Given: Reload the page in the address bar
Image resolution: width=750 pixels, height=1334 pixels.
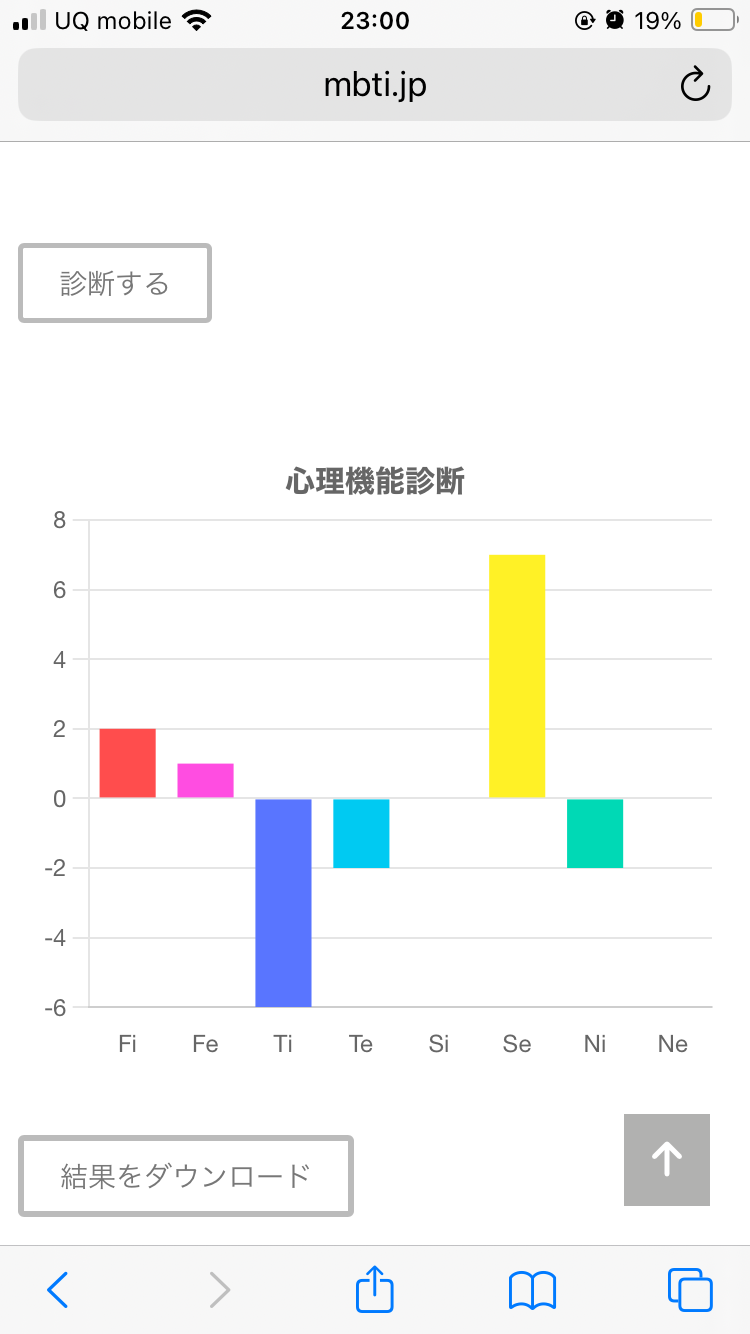Looking at the screenshot, I should coord(695,85).
